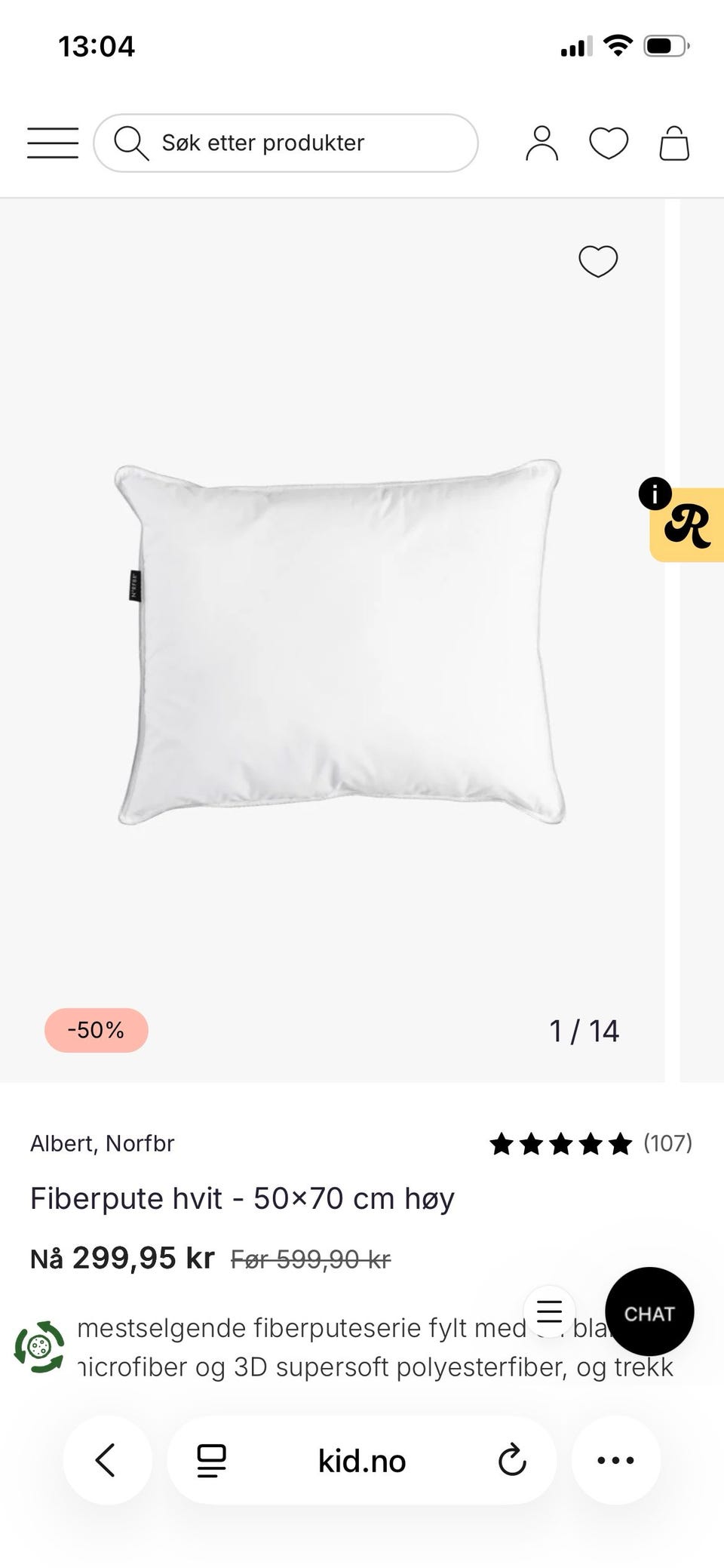The image size is (724, 1568).
Task: Tap the product search field
Action: (x=285, y=143)
